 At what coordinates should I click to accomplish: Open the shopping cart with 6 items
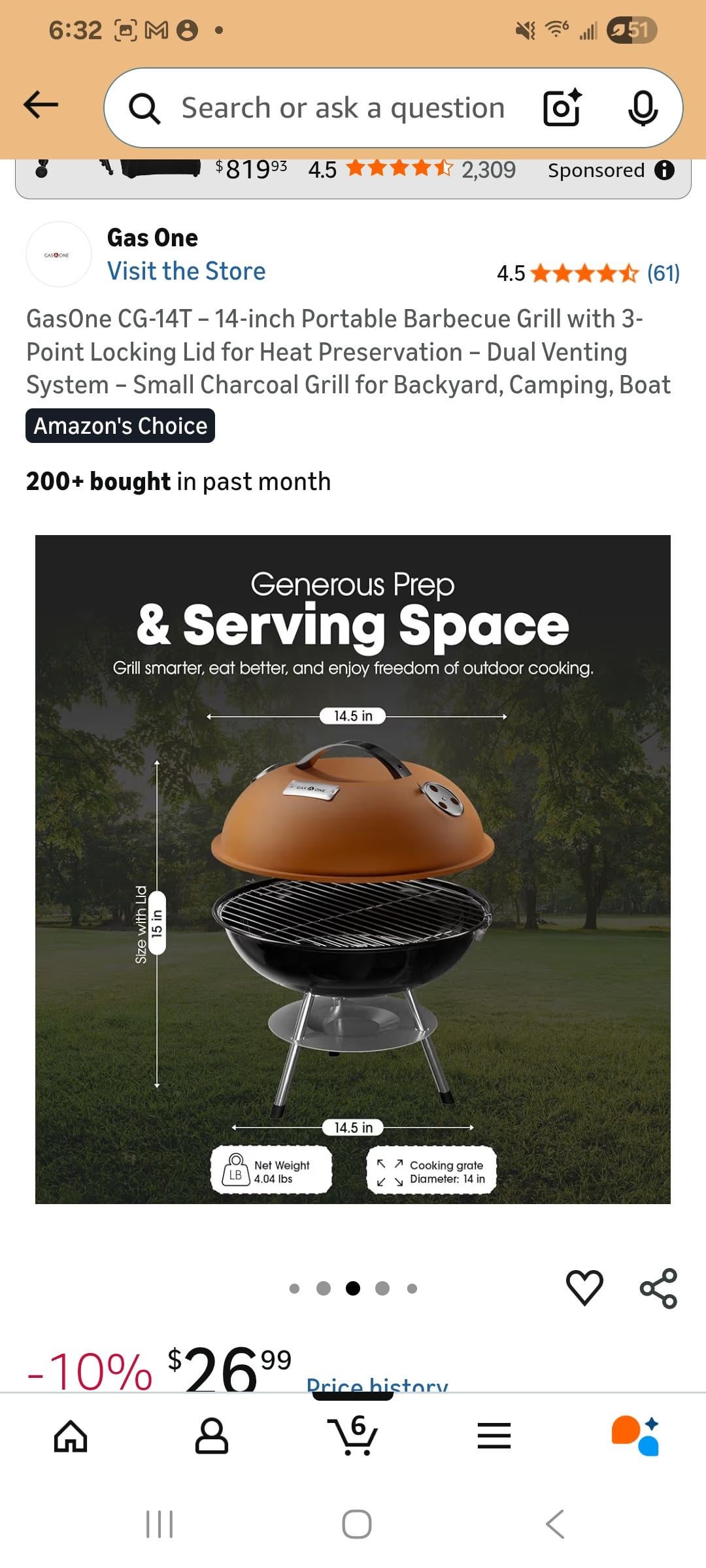coord(353,1436)
